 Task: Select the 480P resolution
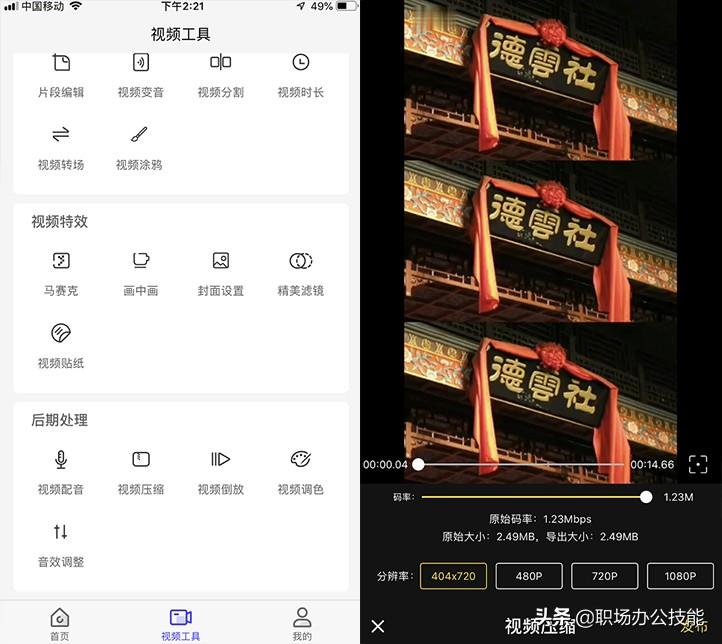point(529,576)
